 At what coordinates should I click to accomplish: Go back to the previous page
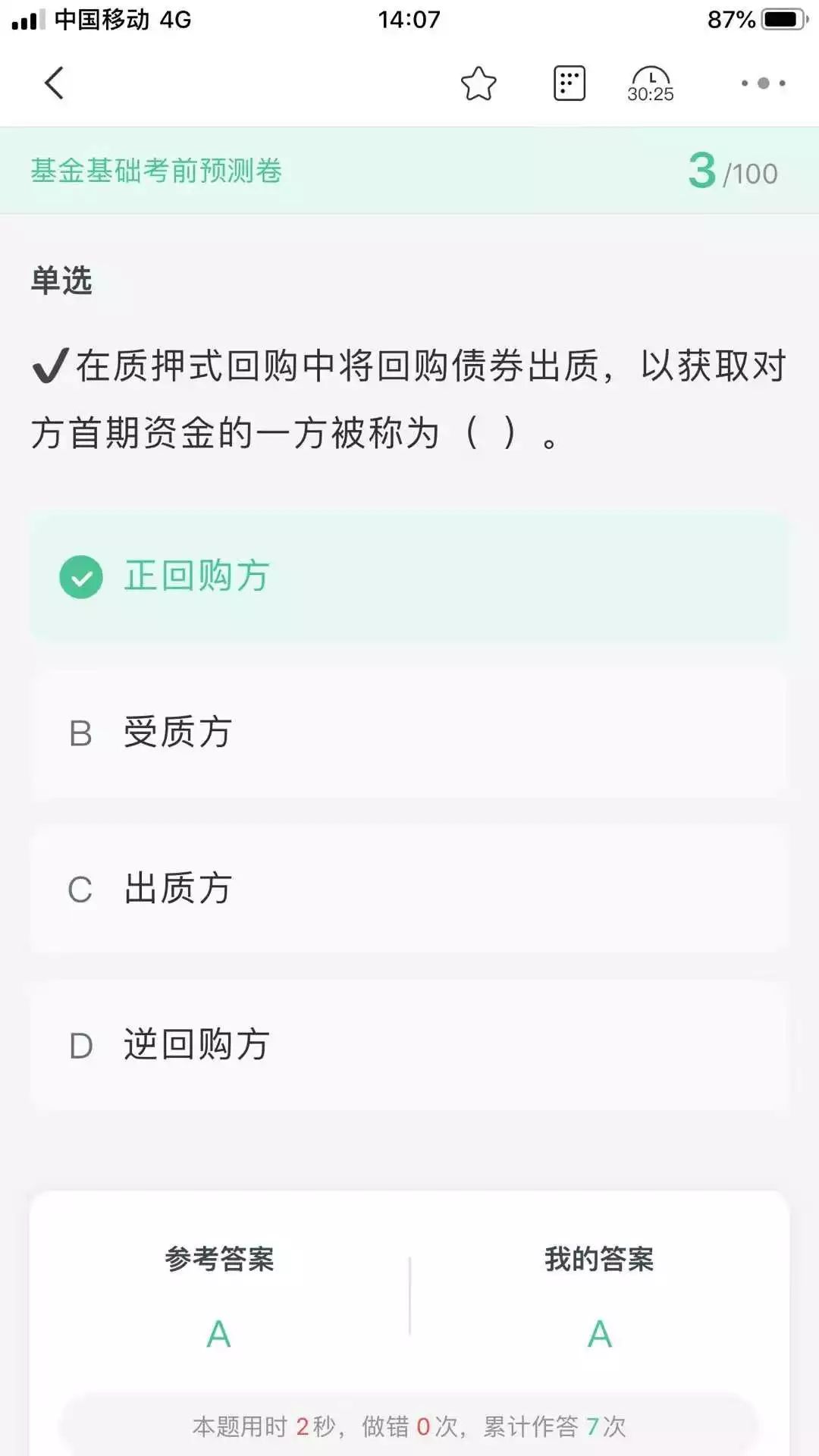55,83
